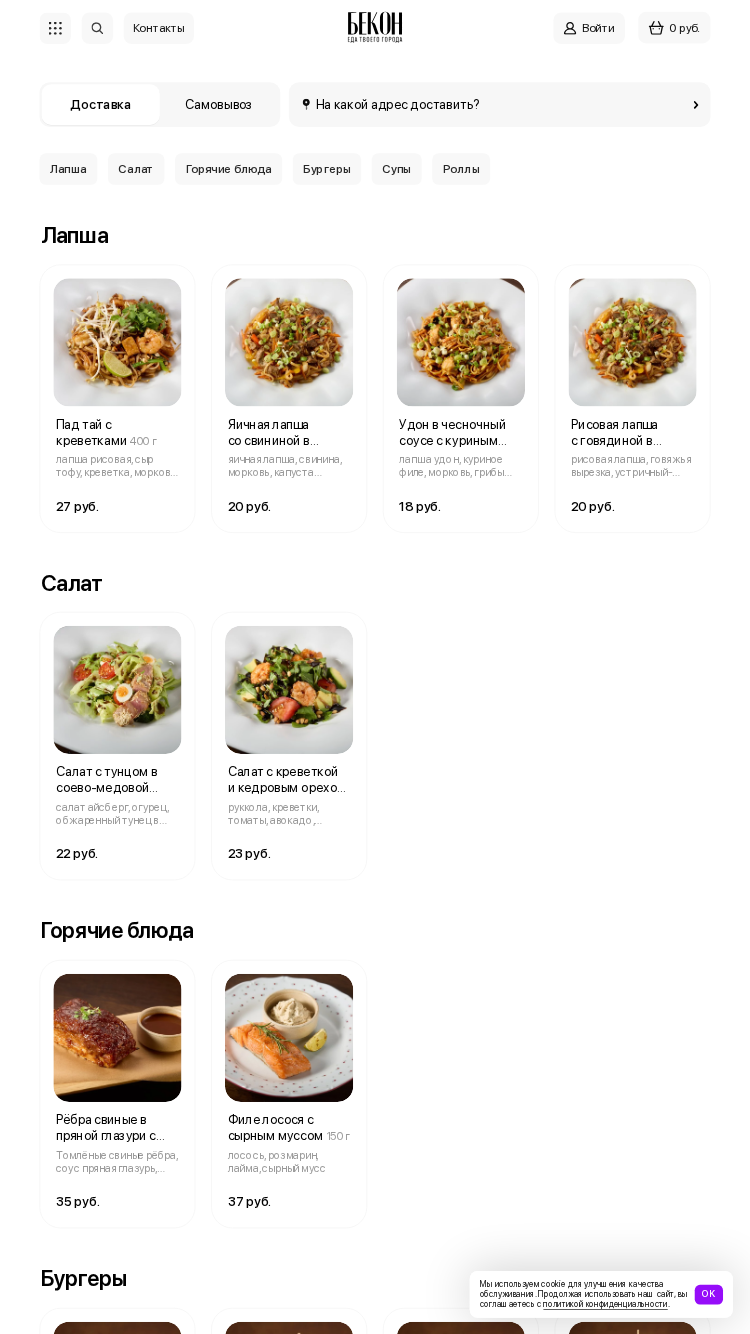Jump to the Горячие блюда category
Viewport: 750px width, 1334px height.
coord(228,169)
